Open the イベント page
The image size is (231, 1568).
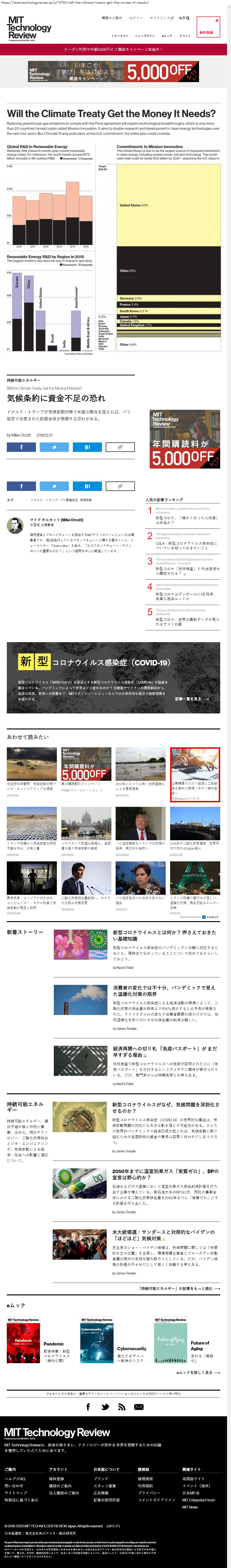[185, 36]
